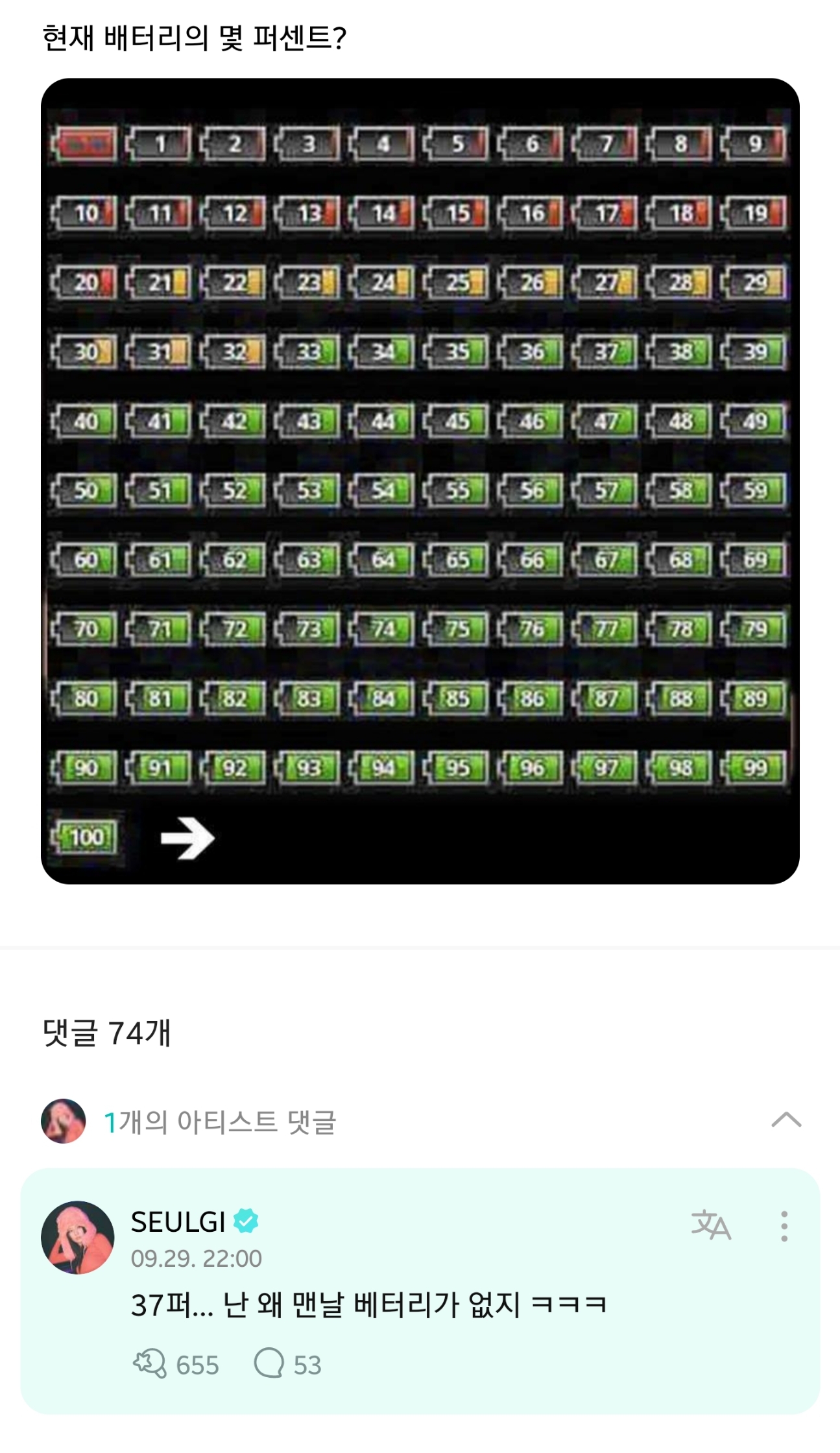840x1453 pixels.
Task: Translate SEULGI's comment
Action: (x=711, y=1225)
